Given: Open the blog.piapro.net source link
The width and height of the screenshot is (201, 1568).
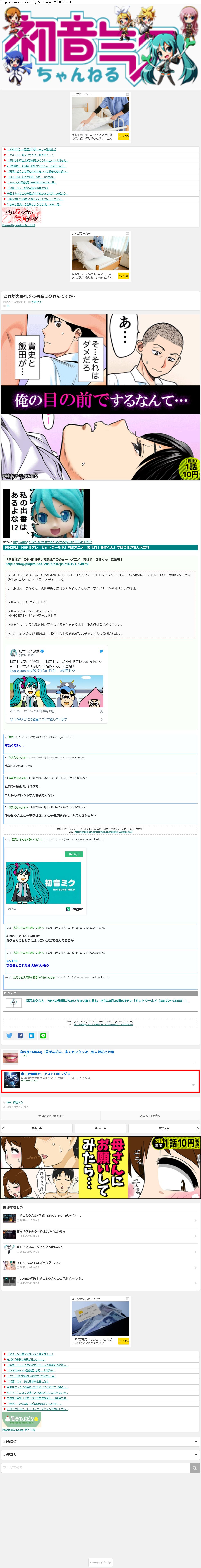Looking at the screenshot, I should pos(47,564).
